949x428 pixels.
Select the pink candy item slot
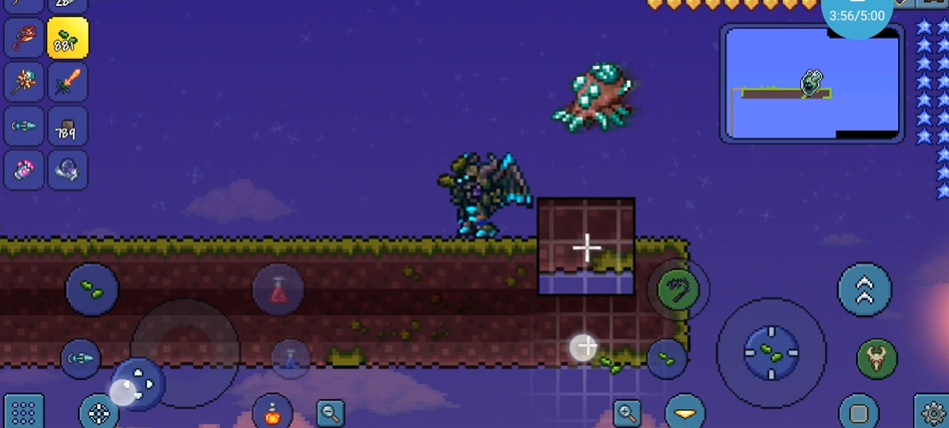[24, 170]
